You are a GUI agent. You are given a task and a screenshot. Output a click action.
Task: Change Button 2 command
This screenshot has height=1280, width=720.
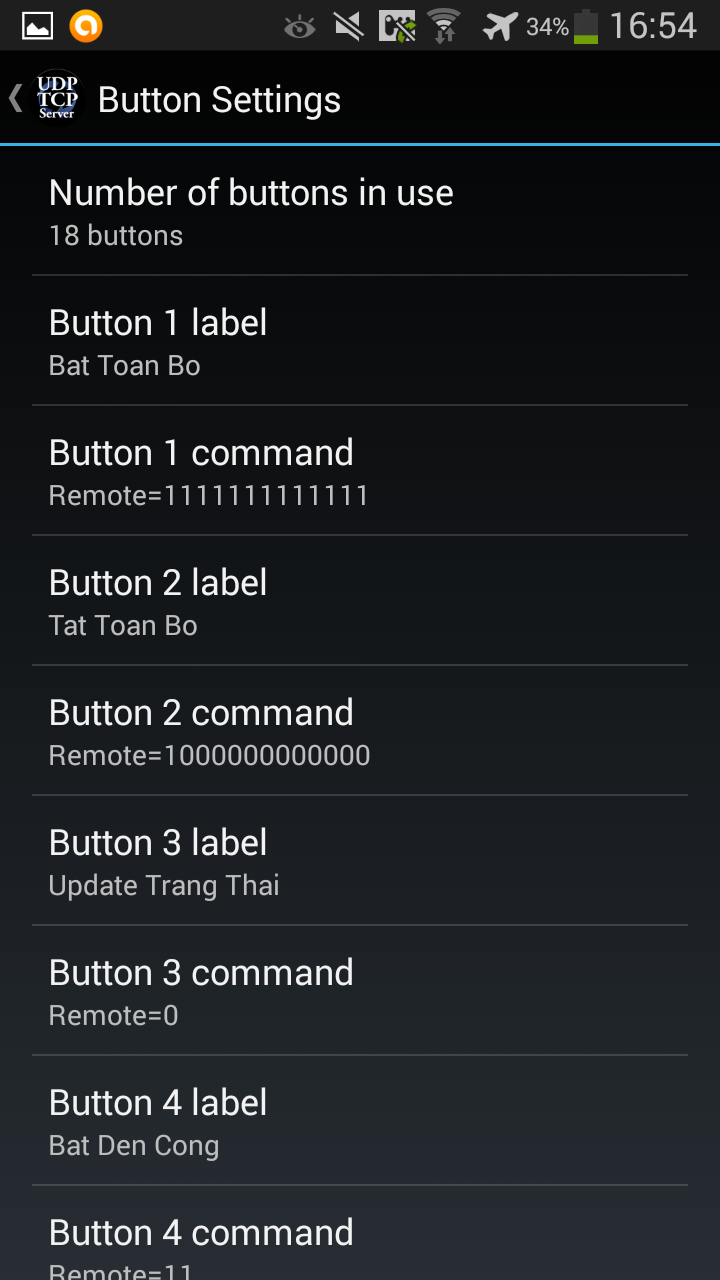point(359,731)
